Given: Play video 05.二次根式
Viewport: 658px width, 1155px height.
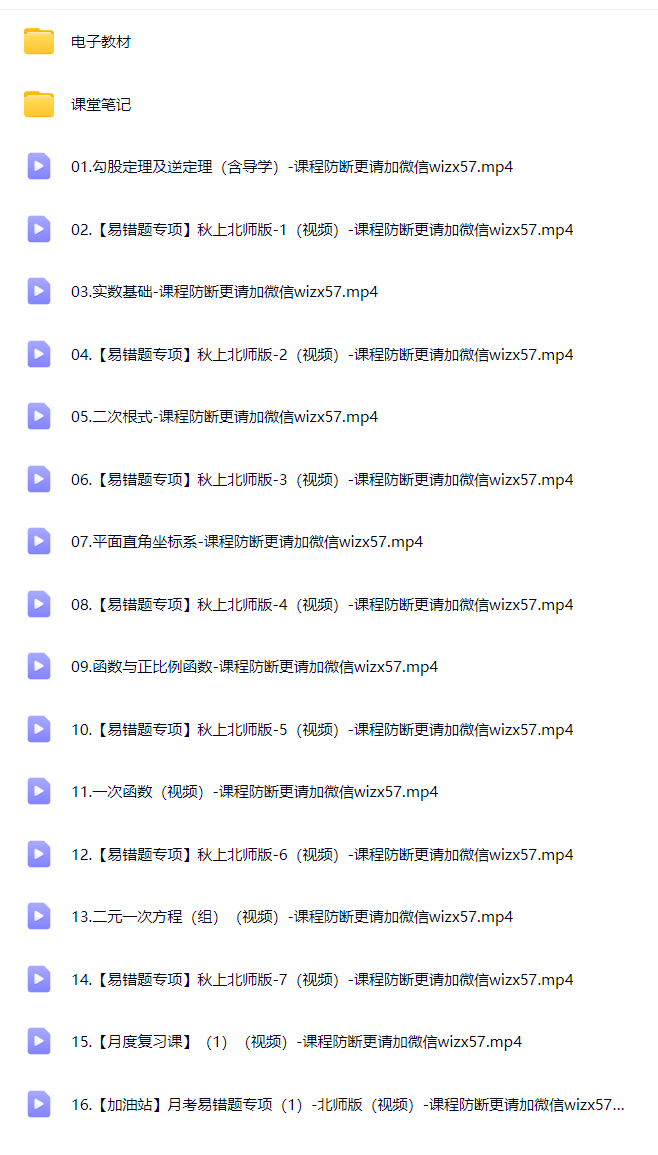Looking at the screenshot, I should 224,417.
